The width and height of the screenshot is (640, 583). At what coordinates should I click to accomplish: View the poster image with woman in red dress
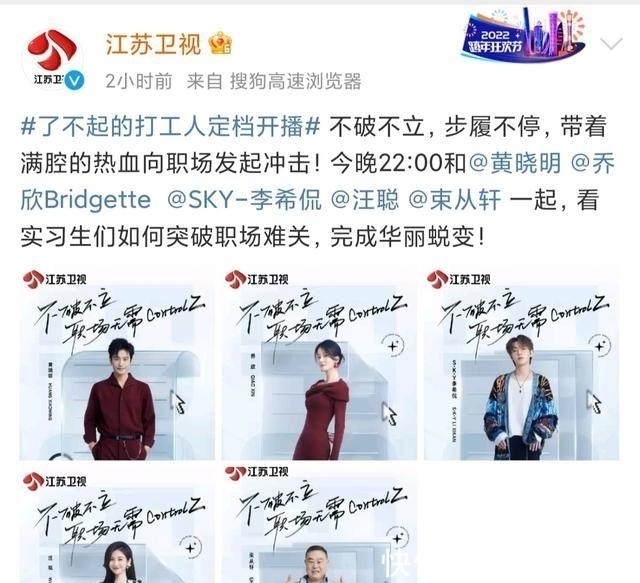click(320, 359)
